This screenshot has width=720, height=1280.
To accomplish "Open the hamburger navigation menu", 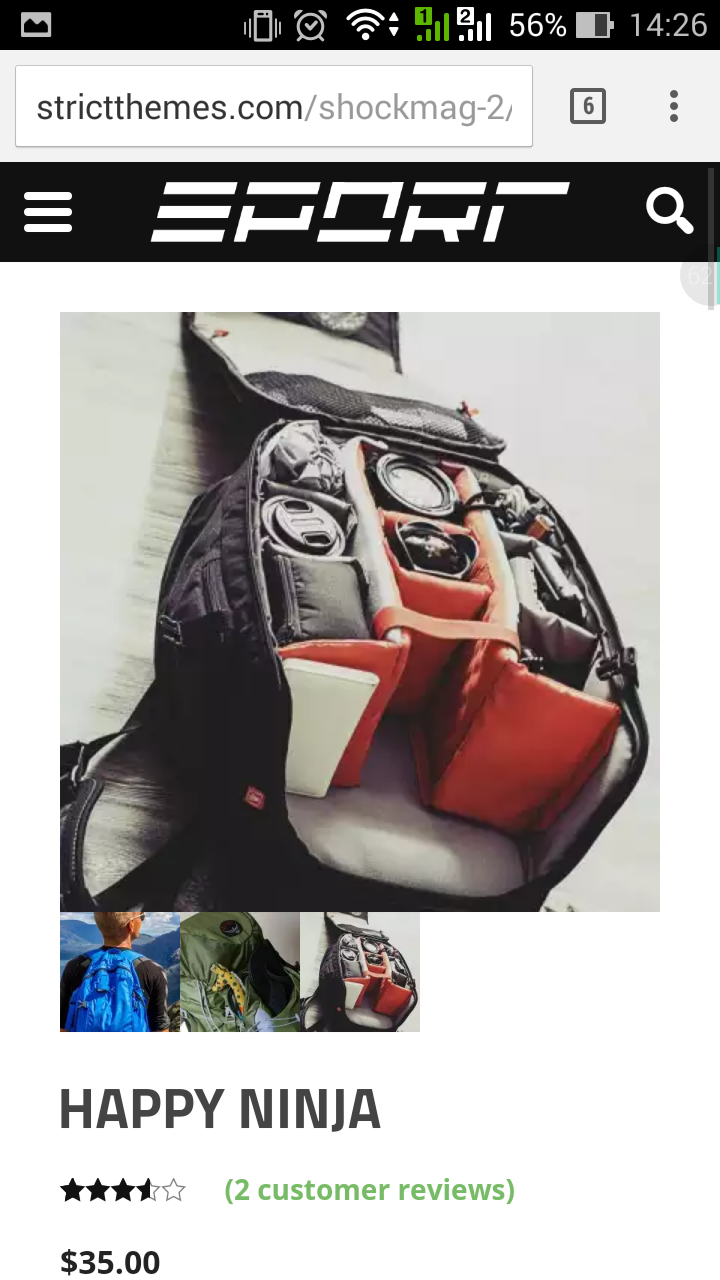I will [48, 212].
